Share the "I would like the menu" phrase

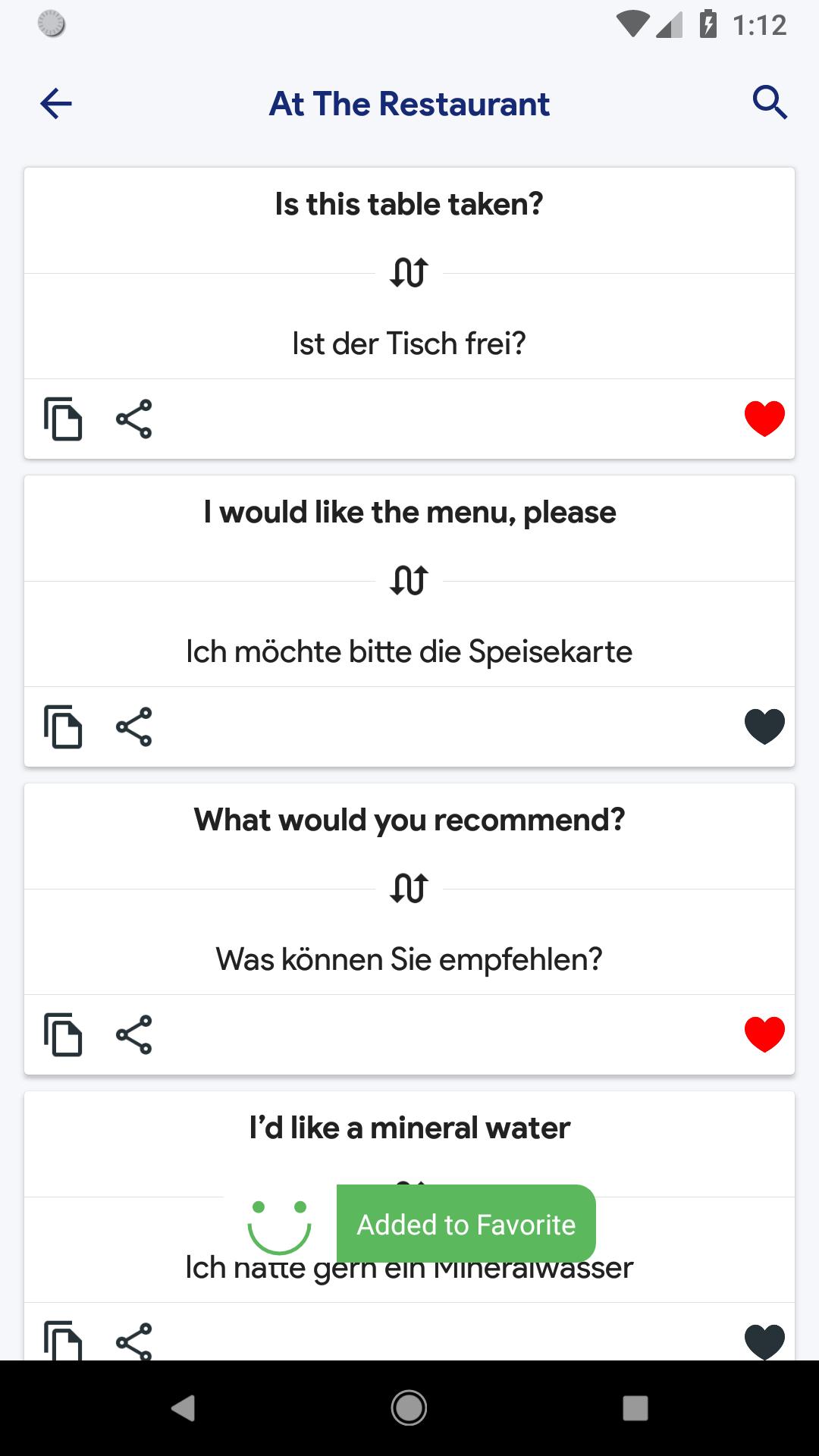(134, 726)
